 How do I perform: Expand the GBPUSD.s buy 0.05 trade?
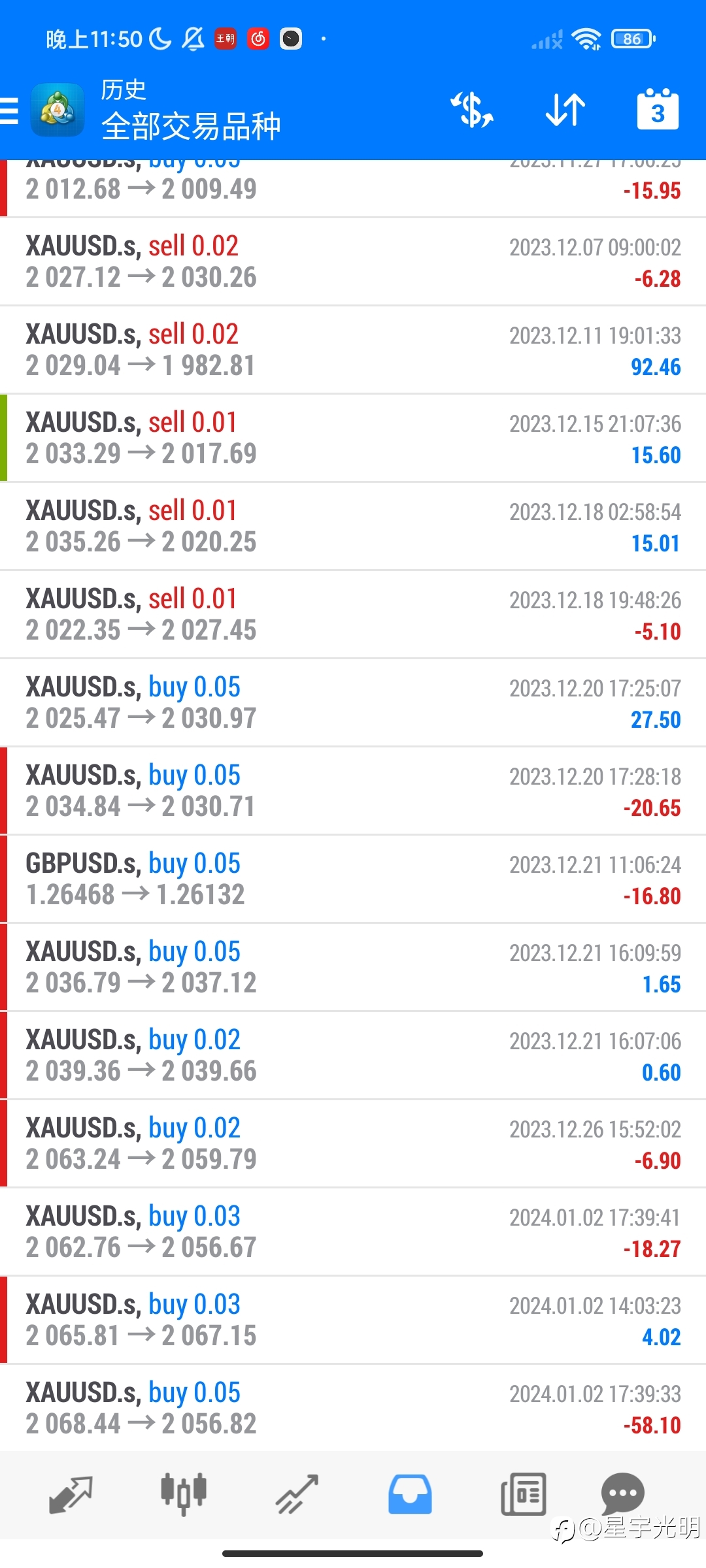353,879
